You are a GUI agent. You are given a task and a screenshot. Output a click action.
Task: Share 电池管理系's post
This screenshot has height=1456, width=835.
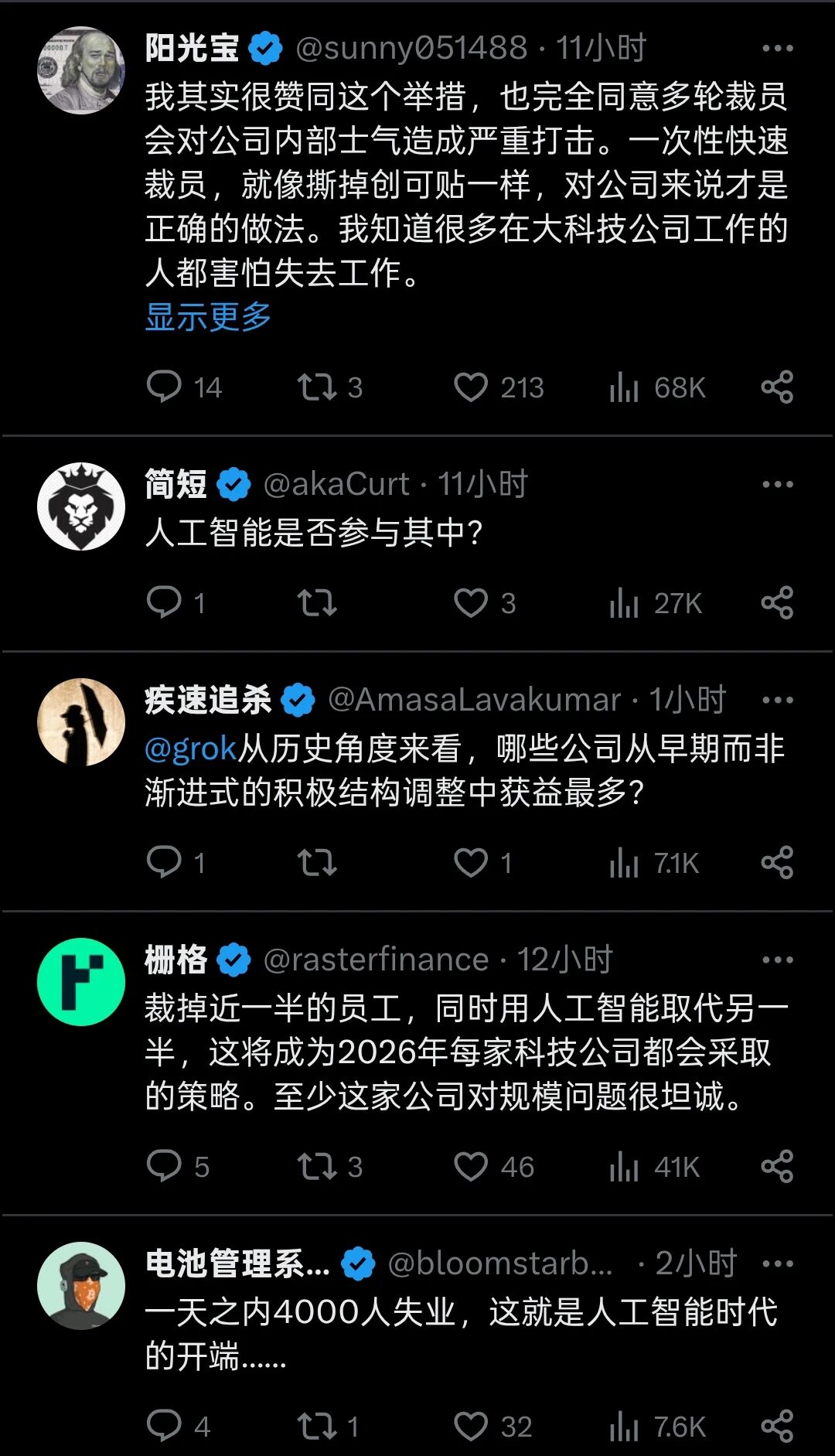(777, 1427)
